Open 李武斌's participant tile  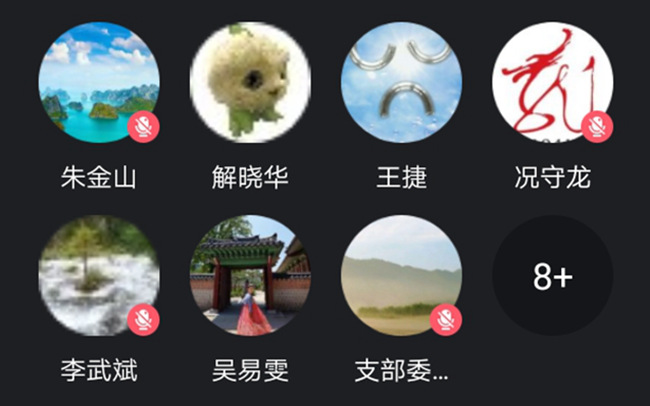(x=98, y=276)
